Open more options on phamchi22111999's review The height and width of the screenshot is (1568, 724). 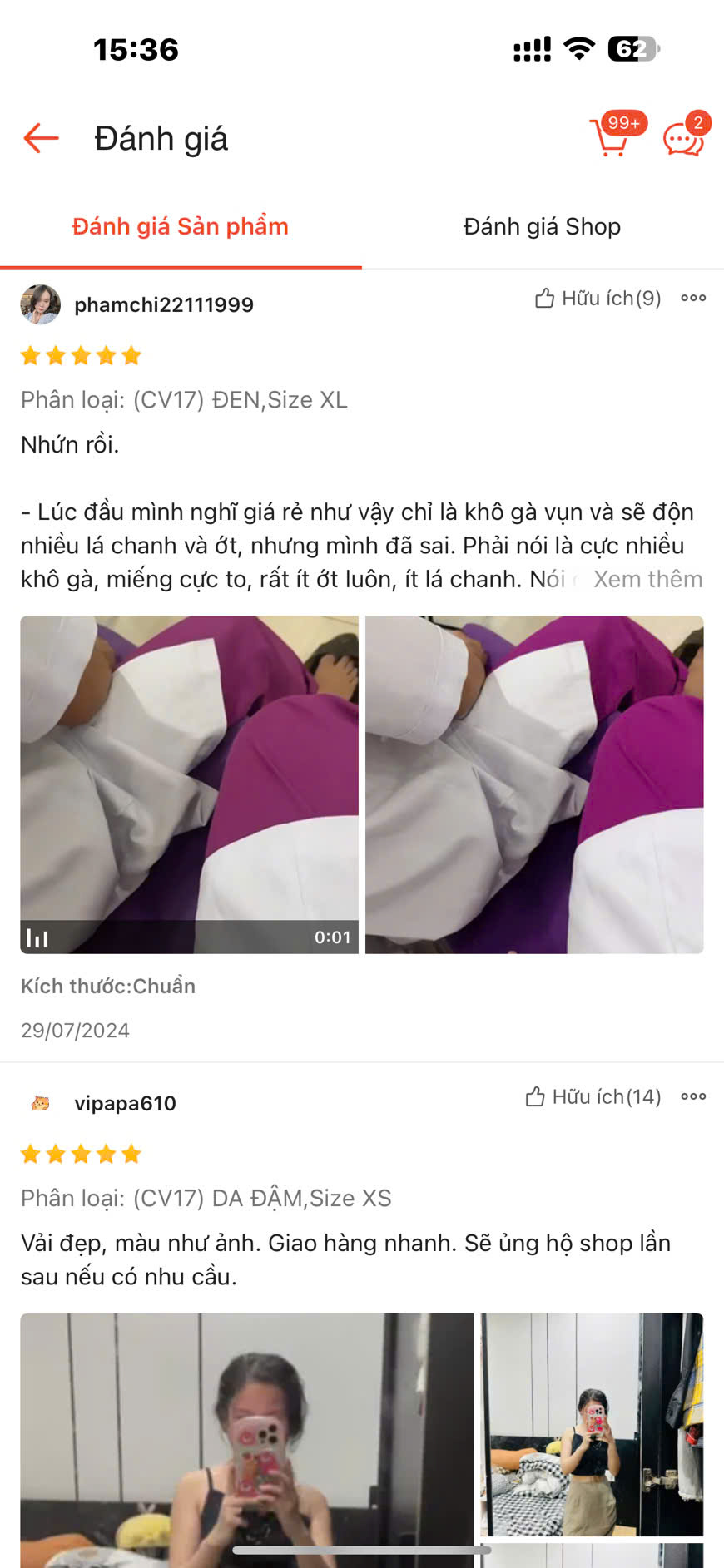tap(693, 298)
